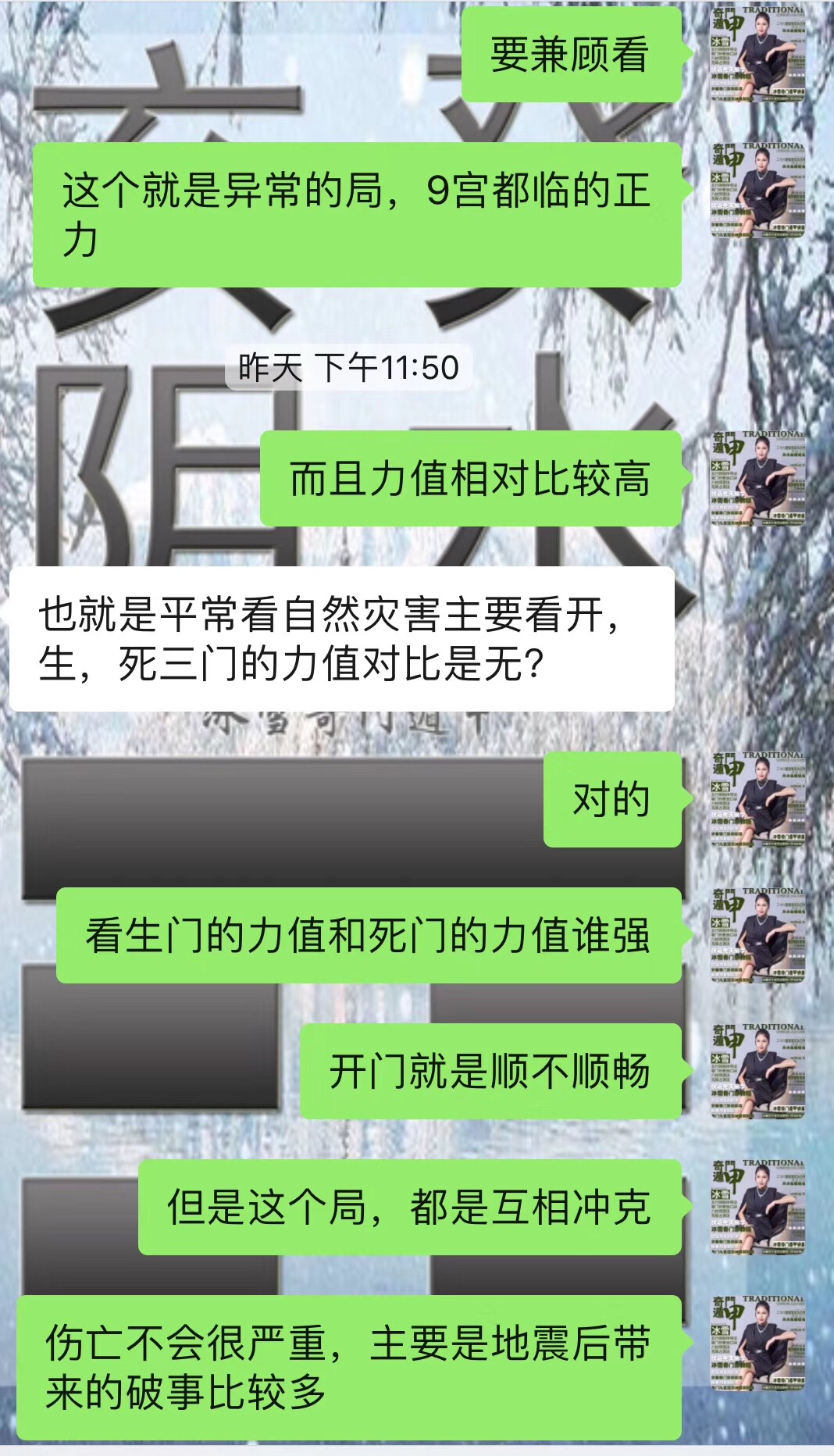Tap avatar next to "但是这个局，都是互相冲克"
834x1456 pixels.
click(757, 1207)
